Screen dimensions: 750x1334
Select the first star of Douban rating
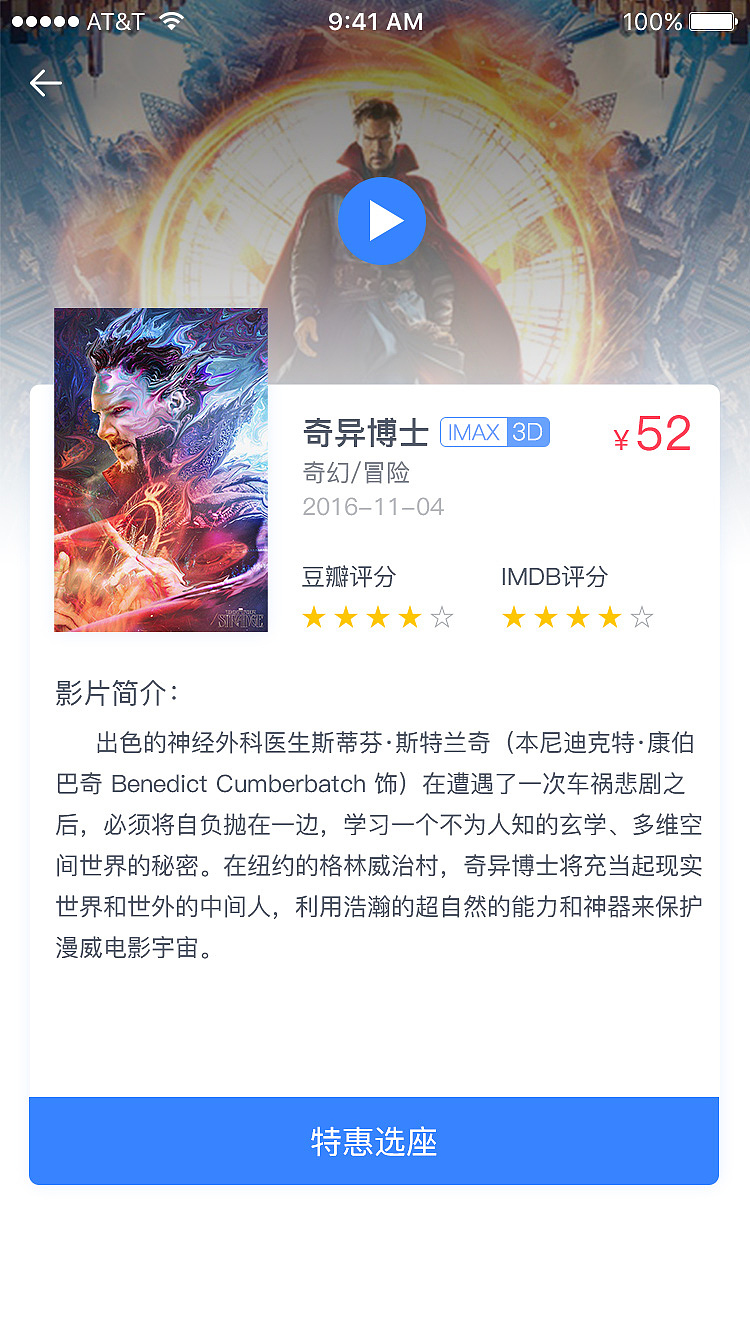[x=314, y=617]
